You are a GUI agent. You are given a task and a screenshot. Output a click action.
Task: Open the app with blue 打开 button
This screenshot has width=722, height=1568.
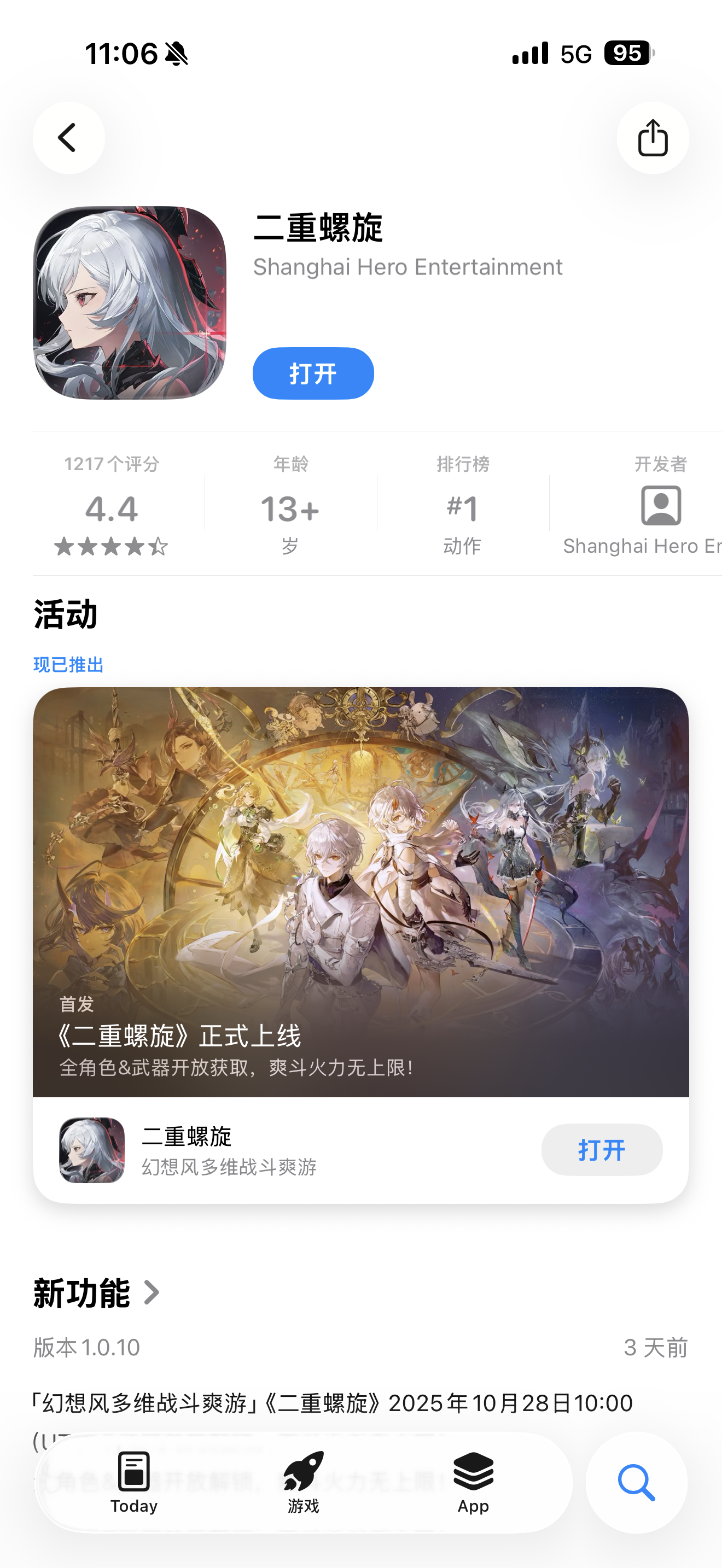(x=313, y=373)
